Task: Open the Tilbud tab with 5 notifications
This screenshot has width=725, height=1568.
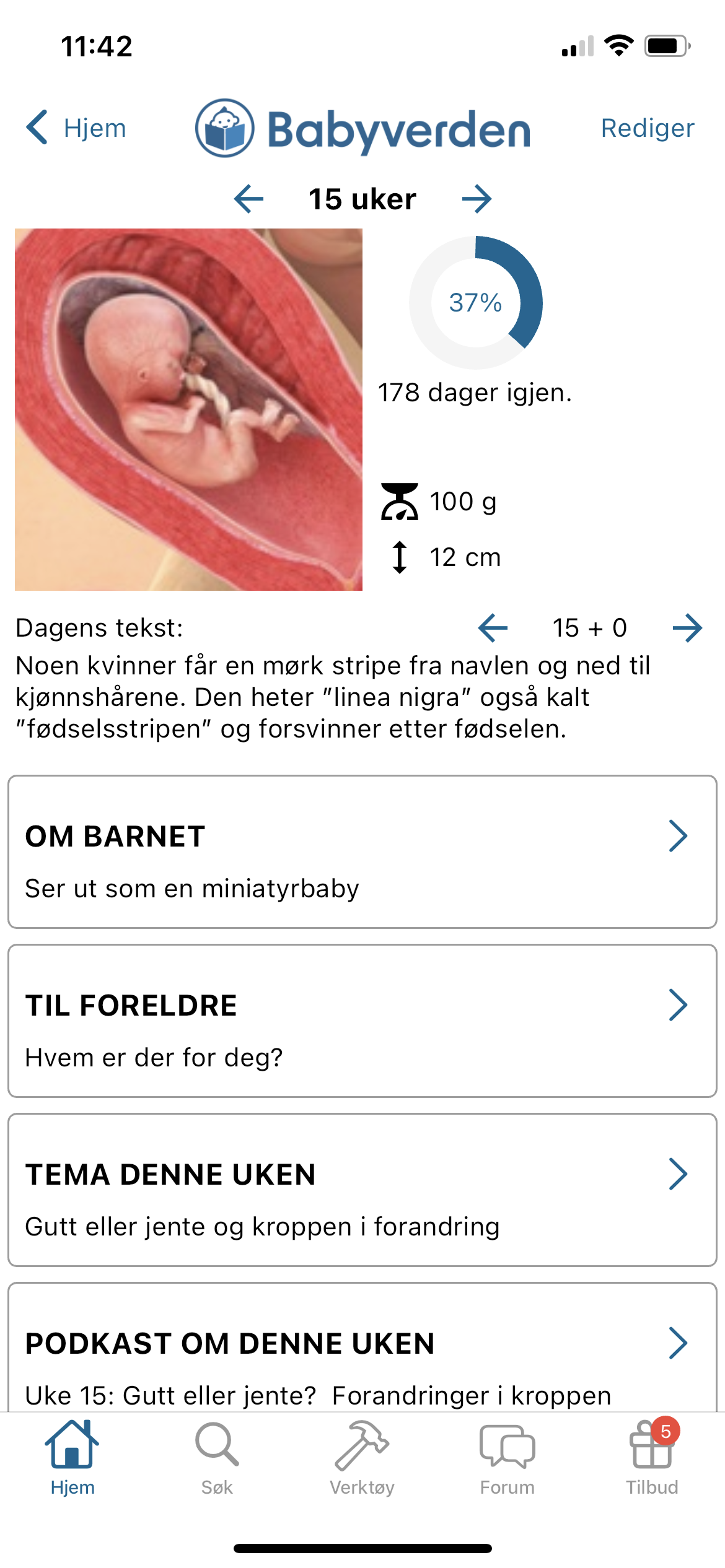Action: 652,1458
